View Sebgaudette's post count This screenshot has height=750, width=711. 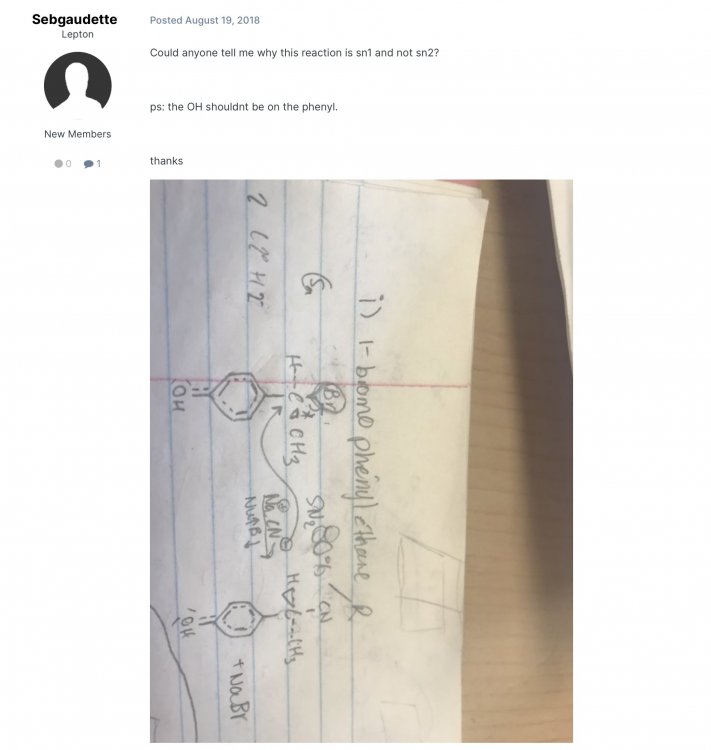point(92,163)
